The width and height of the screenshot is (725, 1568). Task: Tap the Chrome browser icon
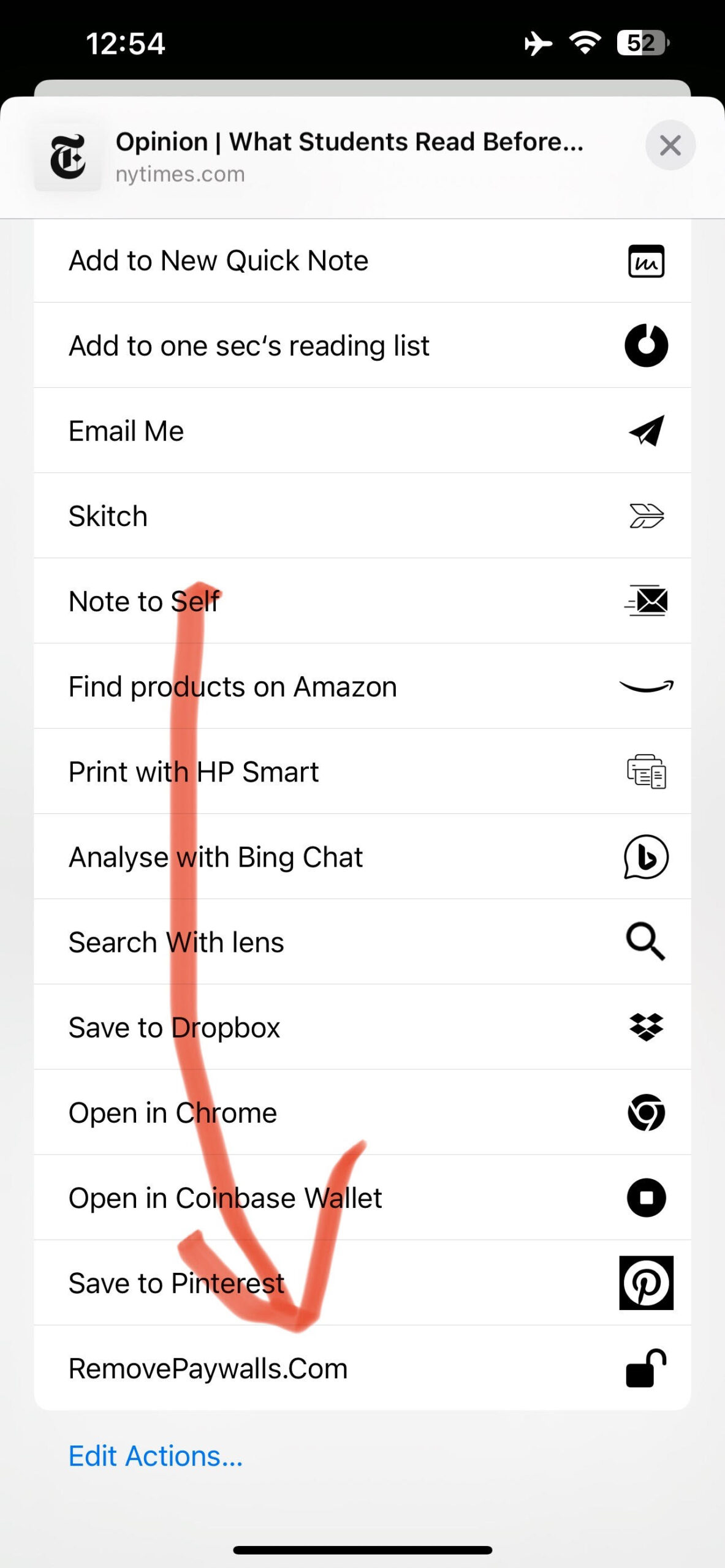pyautogui.click(x=646, y=1112)
